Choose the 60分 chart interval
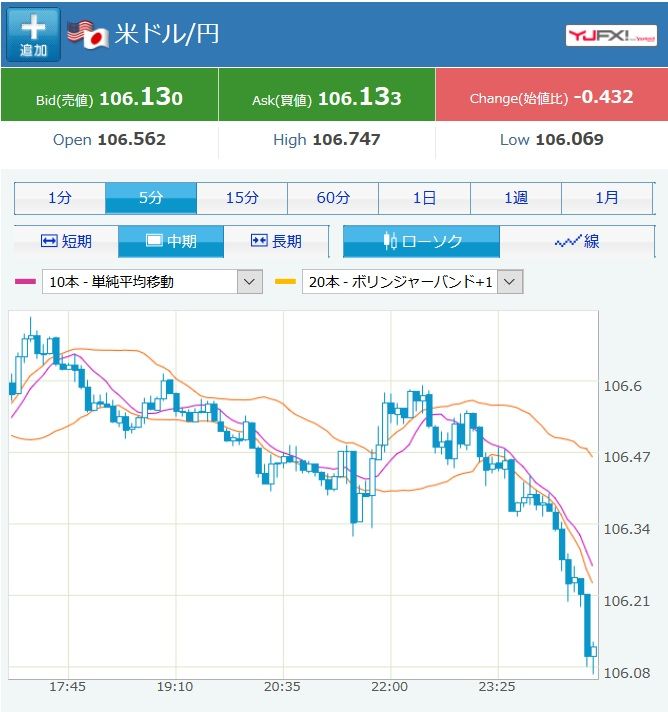Image resolution: width=668 pixels, height=712 pixels. (333, 198)
